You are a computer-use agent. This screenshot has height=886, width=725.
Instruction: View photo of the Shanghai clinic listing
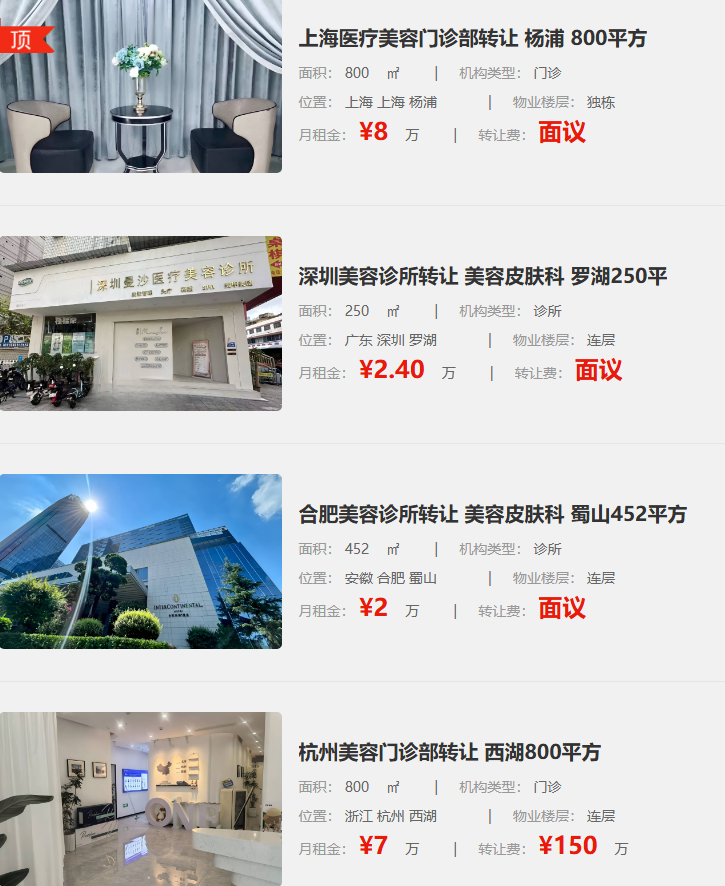[x=141, y=88]
